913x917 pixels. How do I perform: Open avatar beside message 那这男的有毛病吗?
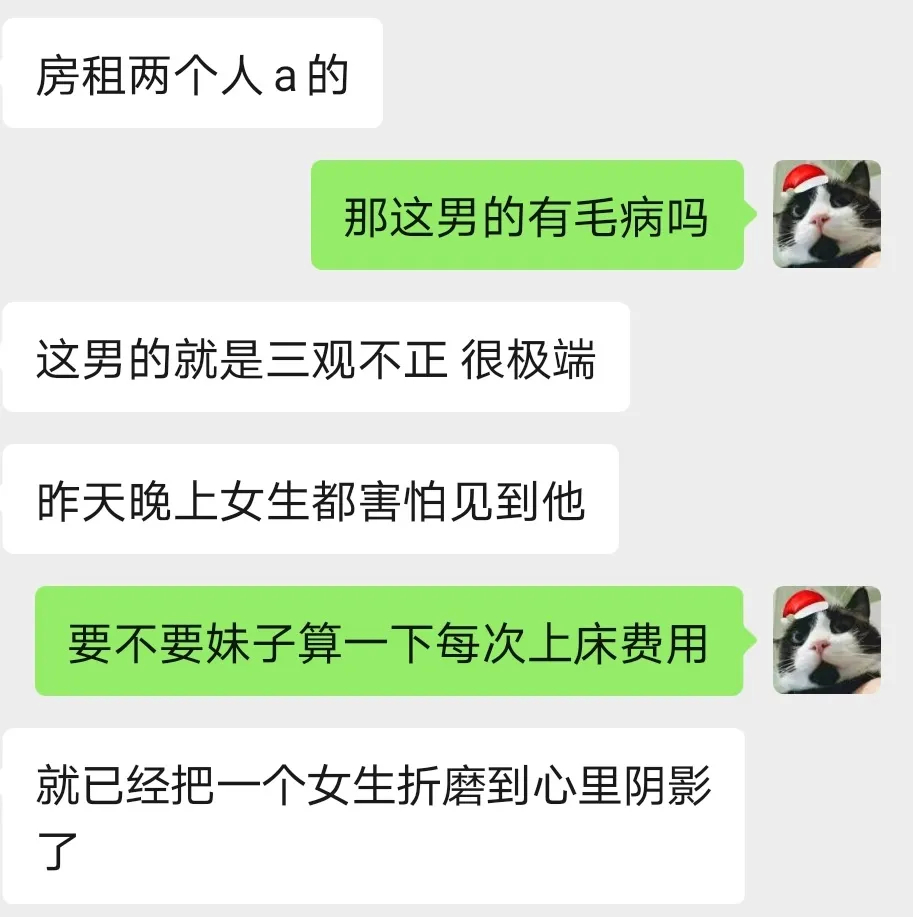pyautogui.click(x=827, y=214)
